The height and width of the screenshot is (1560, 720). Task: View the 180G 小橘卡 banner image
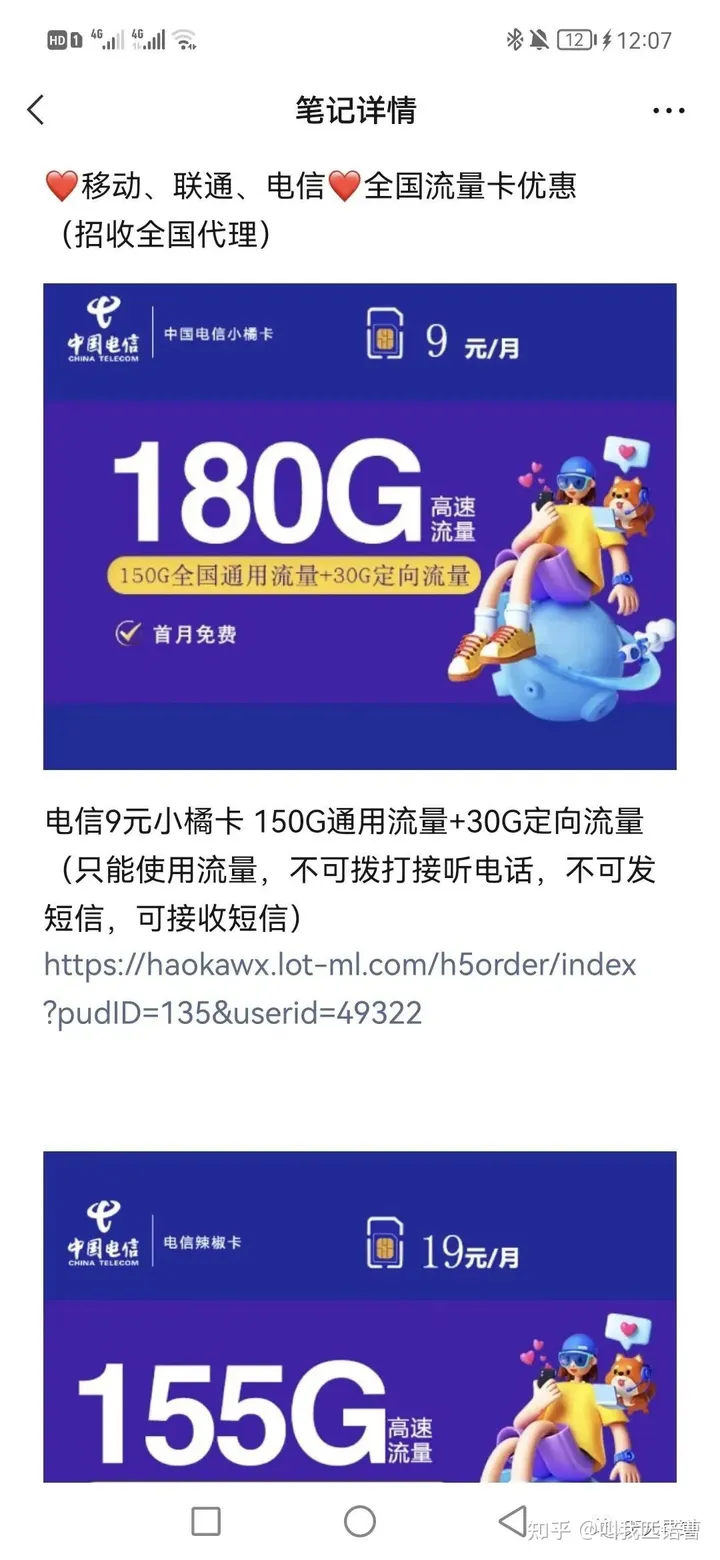[360, 527]
